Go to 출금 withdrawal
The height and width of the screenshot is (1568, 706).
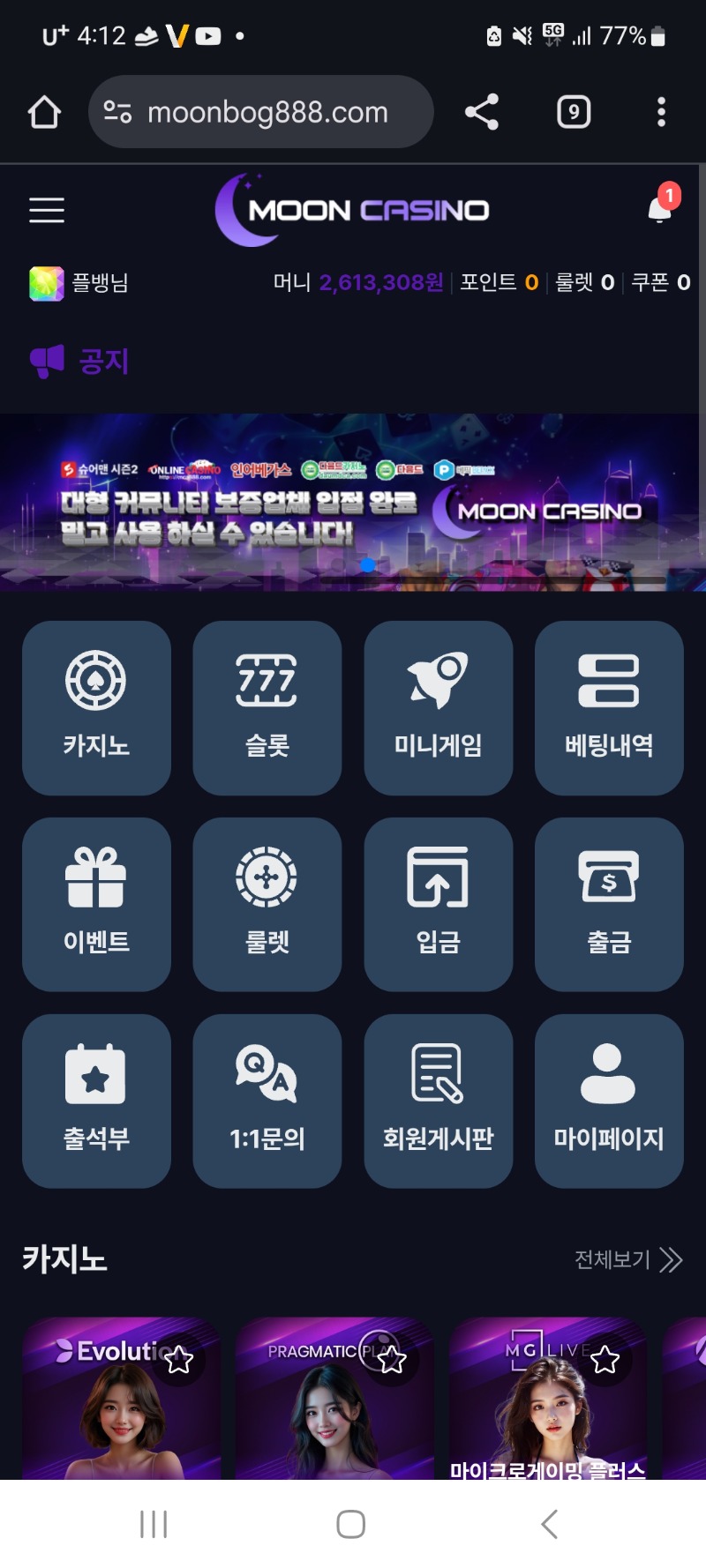pos(609,904)
